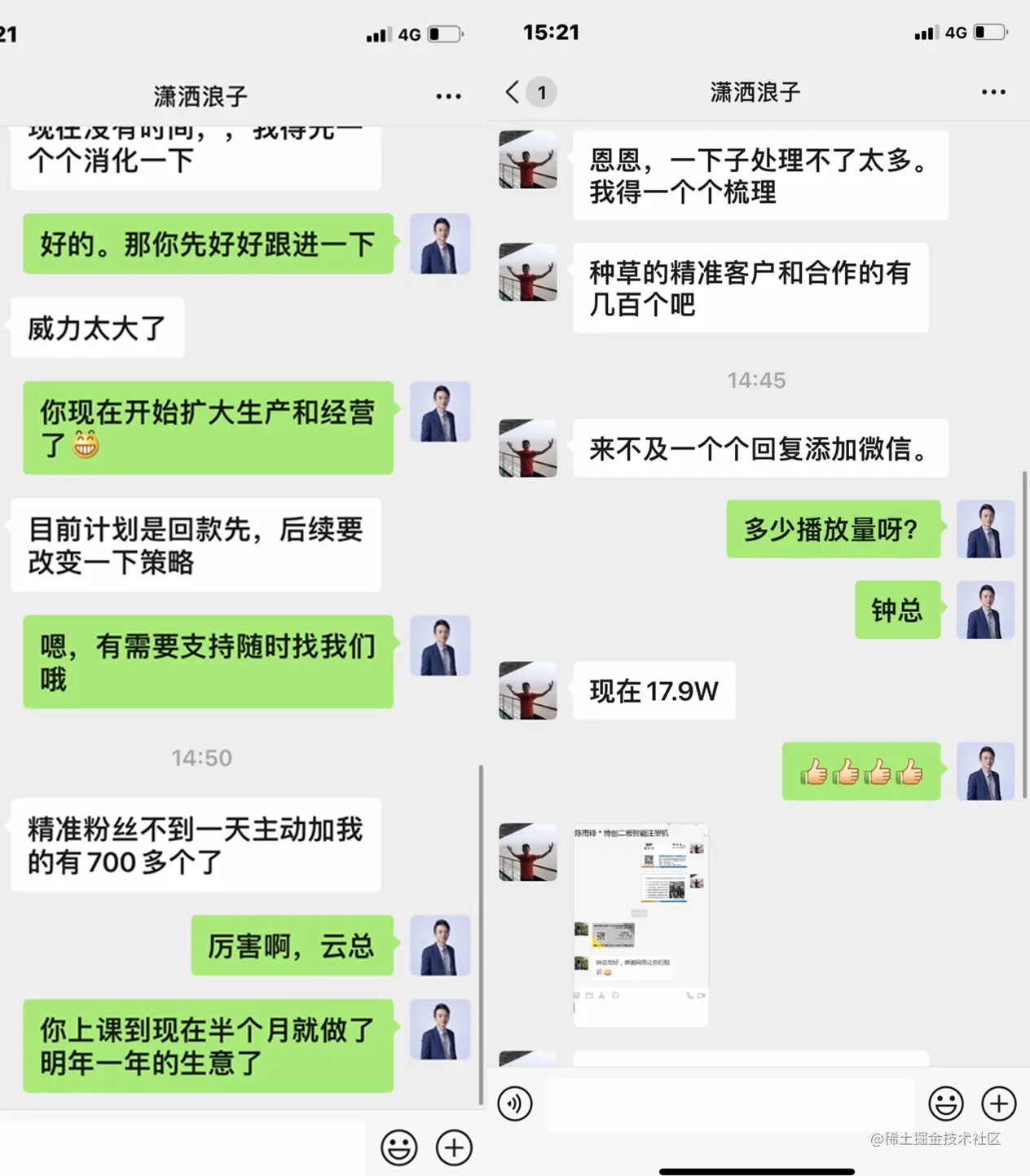Tap the 15:21 clock in the status bar
The width and height of the screenshot is (1030, 1176).
pos(552,33)
